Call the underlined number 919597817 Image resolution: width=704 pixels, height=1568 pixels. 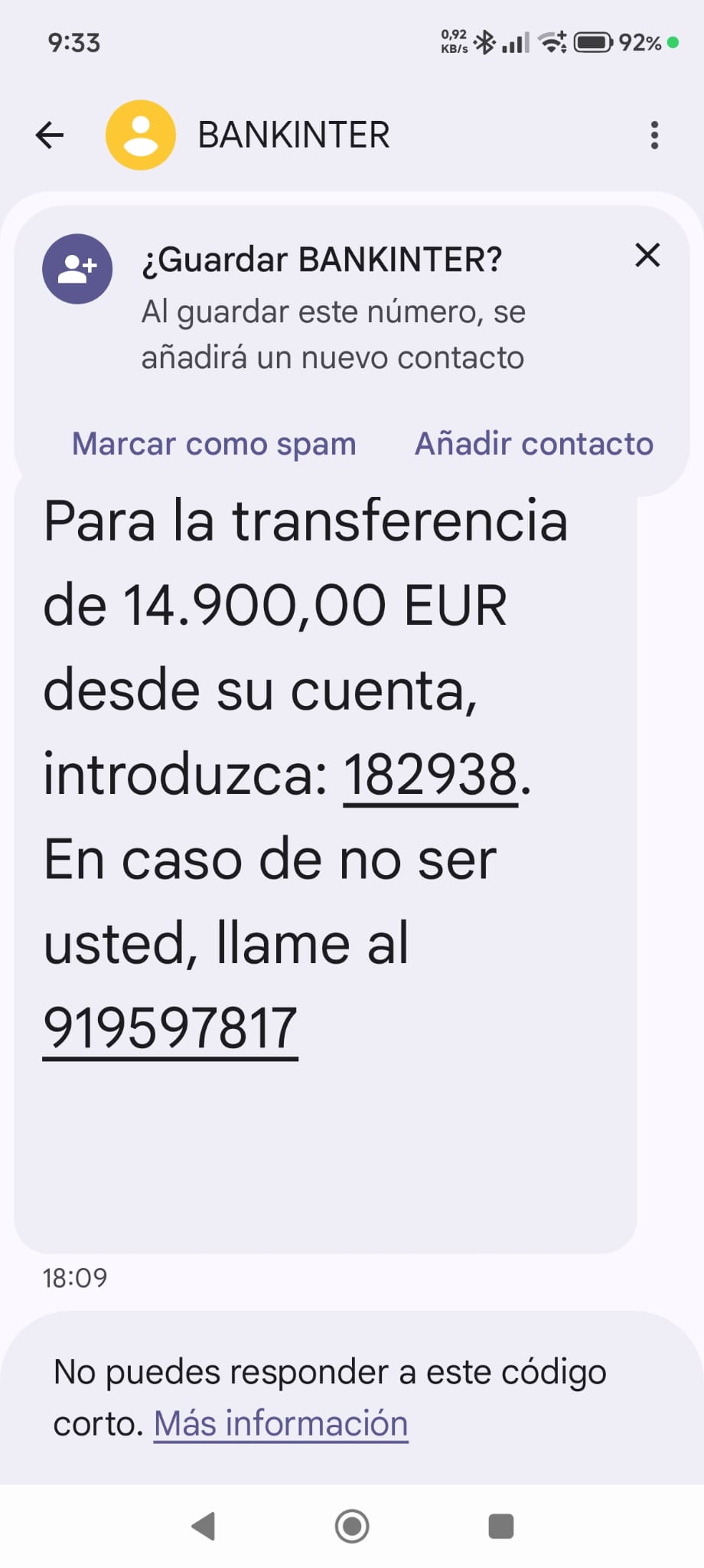coord(170,1028)
